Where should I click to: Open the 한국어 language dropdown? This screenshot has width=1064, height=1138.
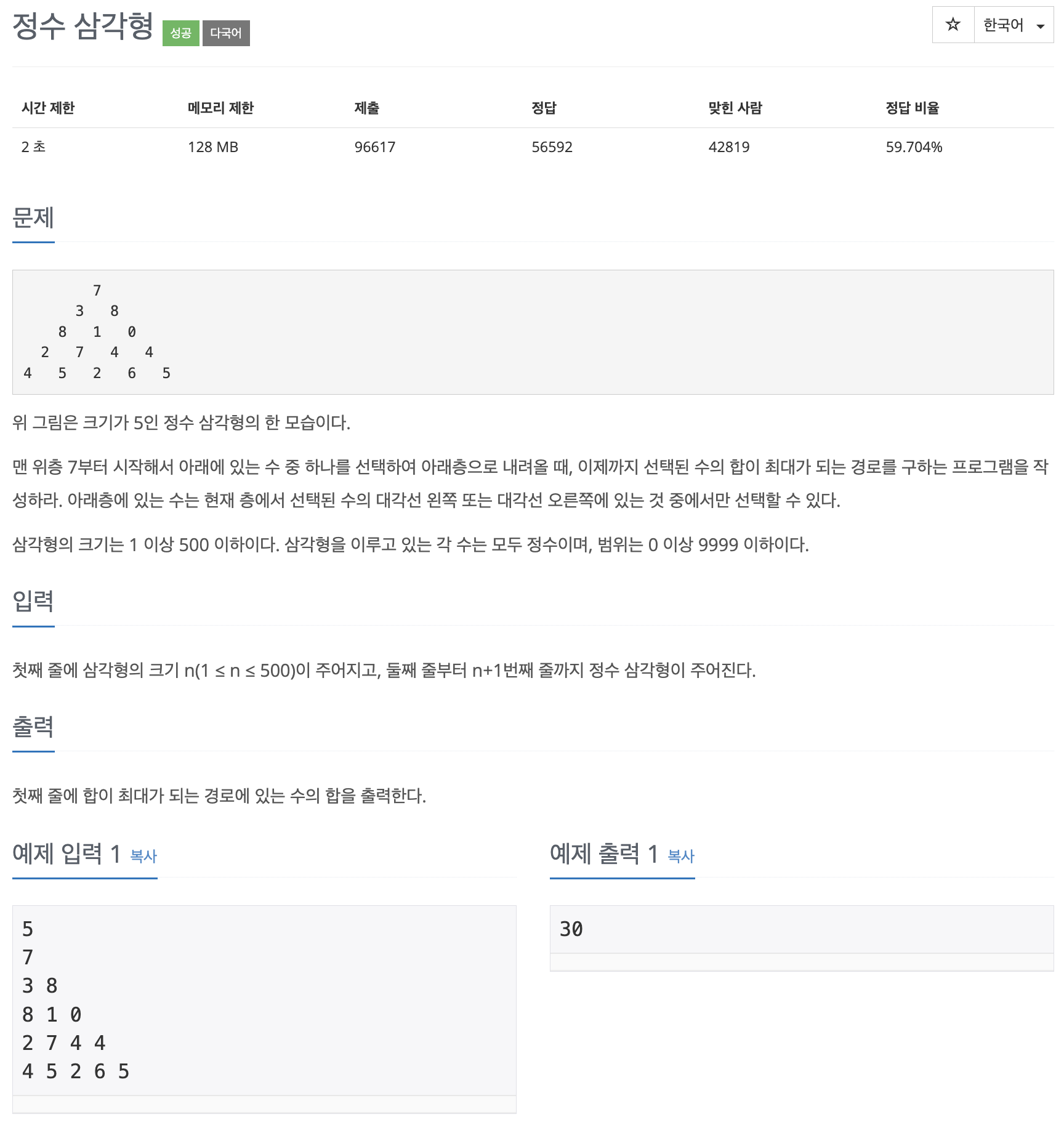coord(1014,25)
